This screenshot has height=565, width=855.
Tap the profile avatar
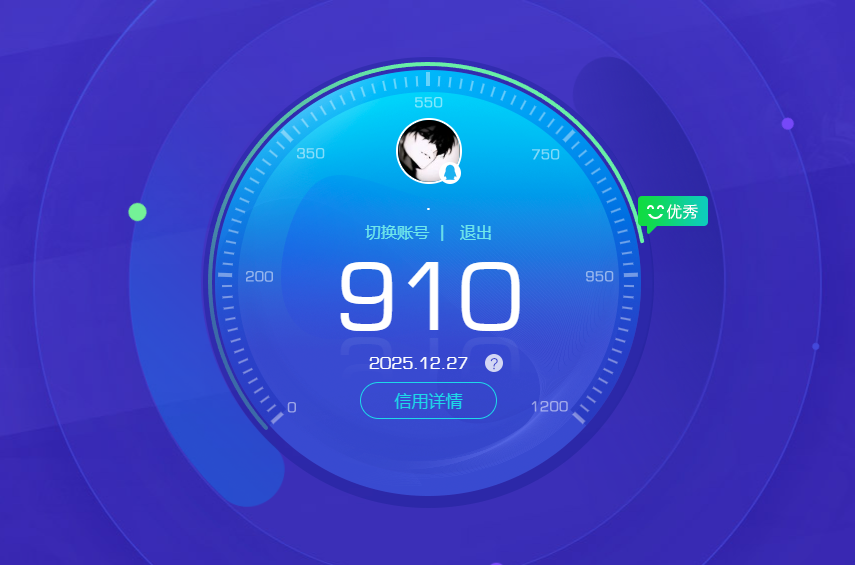(428, 151)
